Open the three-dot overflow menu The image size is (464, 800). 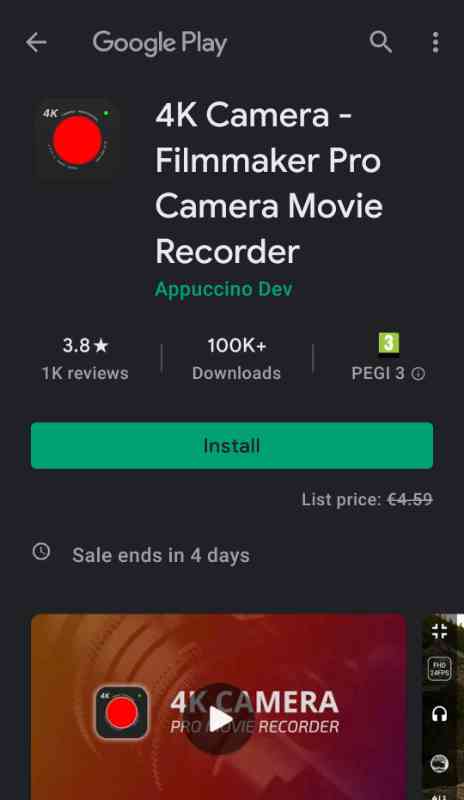pos(435,42)
